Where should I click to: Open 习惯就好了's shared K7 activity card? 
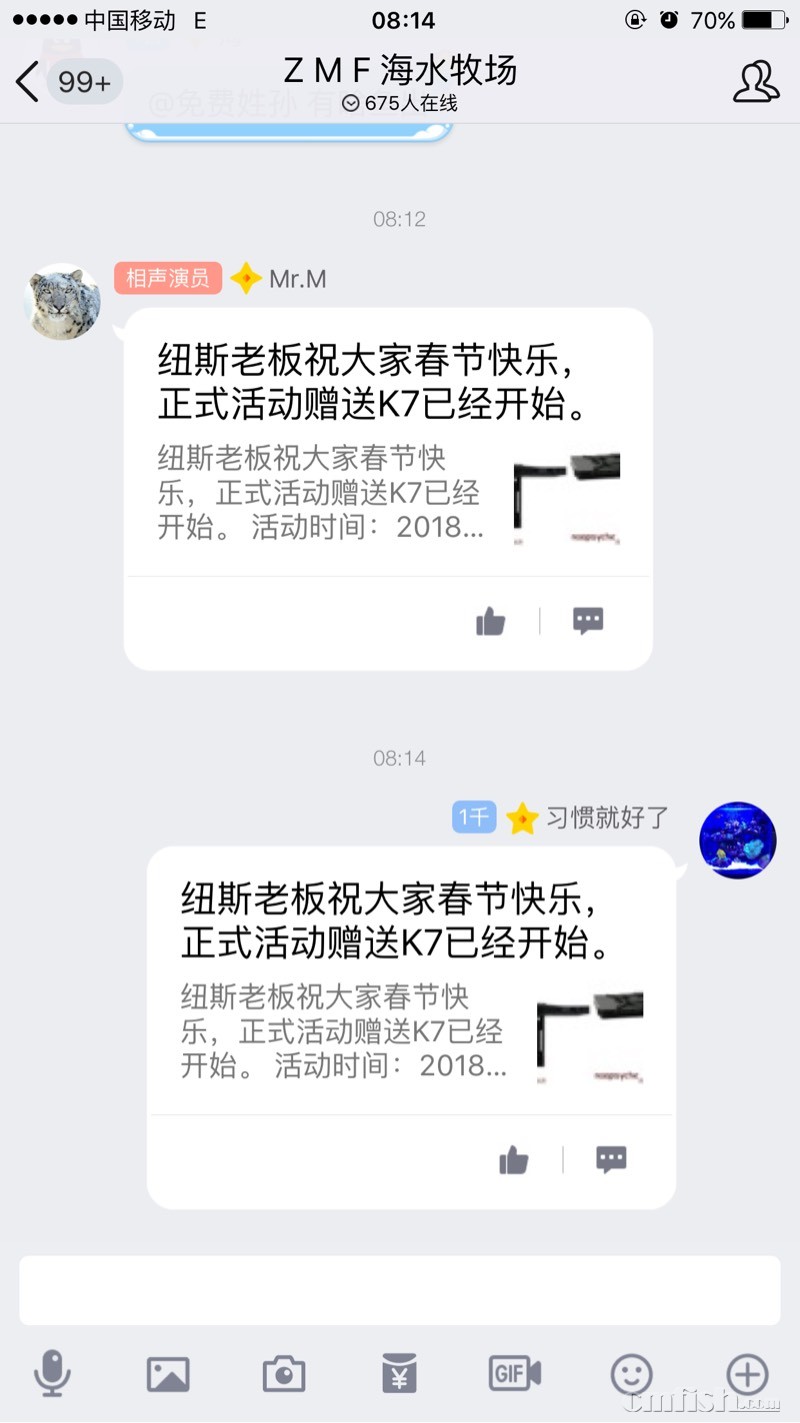tap(411, 980)
